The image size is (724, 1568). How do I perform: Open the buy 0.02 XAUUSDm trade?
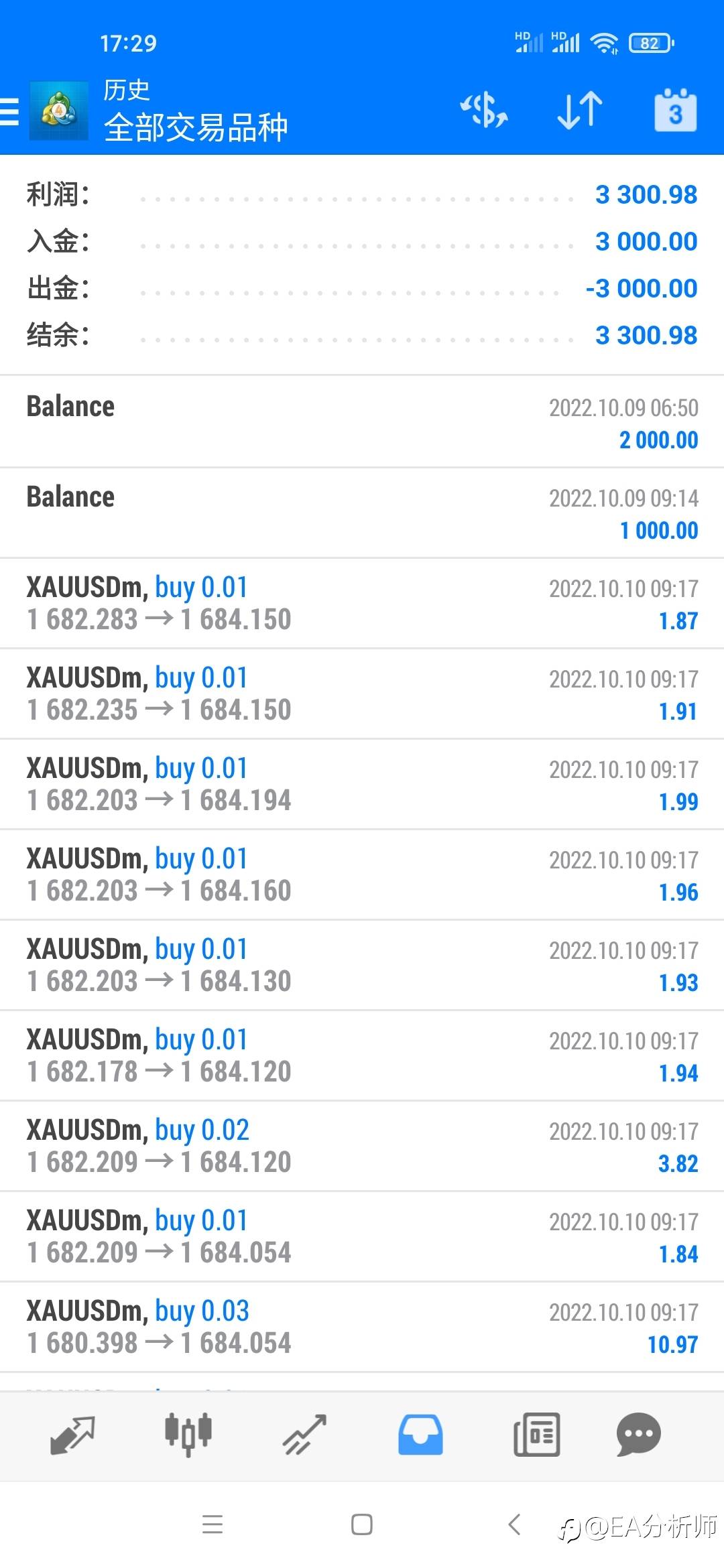(362, 1146)
